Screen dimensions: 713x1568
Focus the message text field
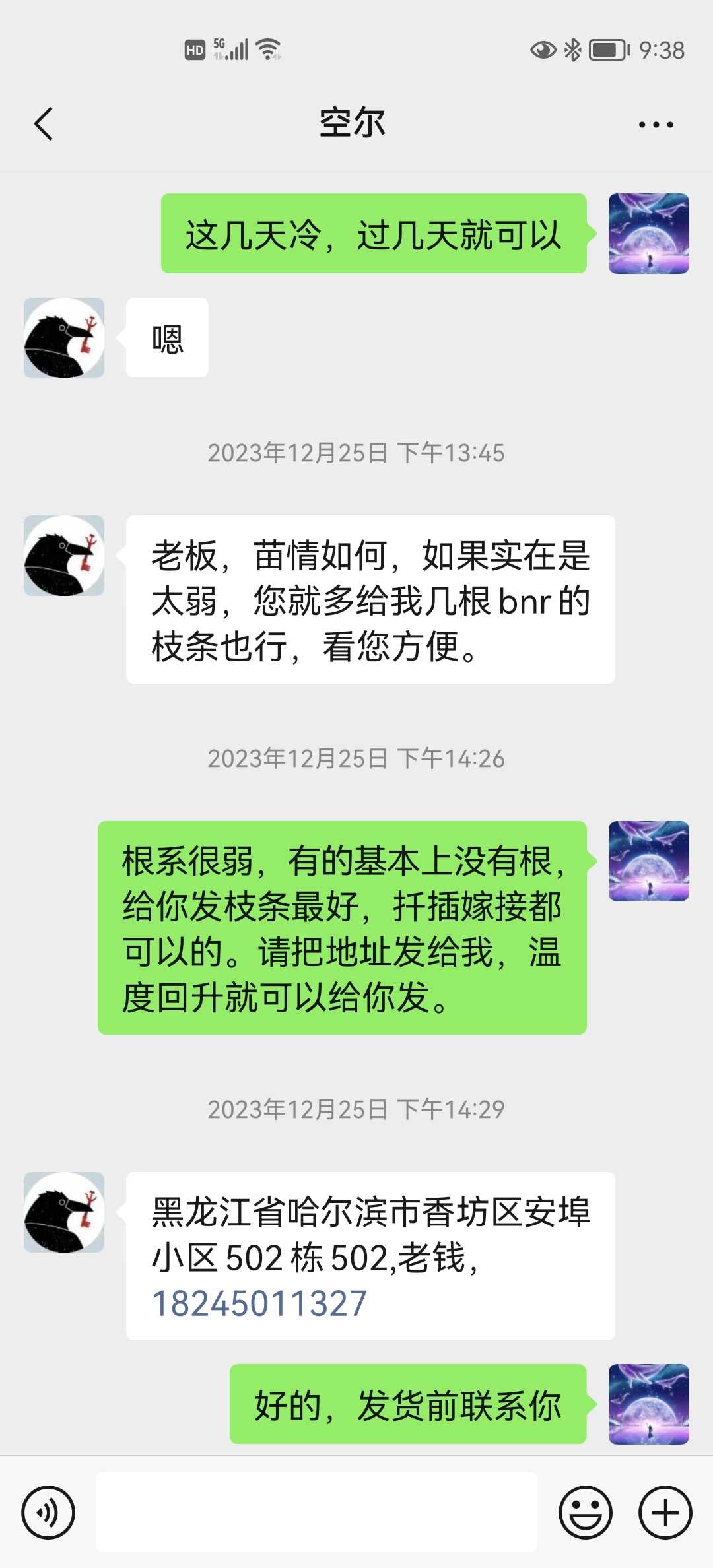pos(317,1512)
